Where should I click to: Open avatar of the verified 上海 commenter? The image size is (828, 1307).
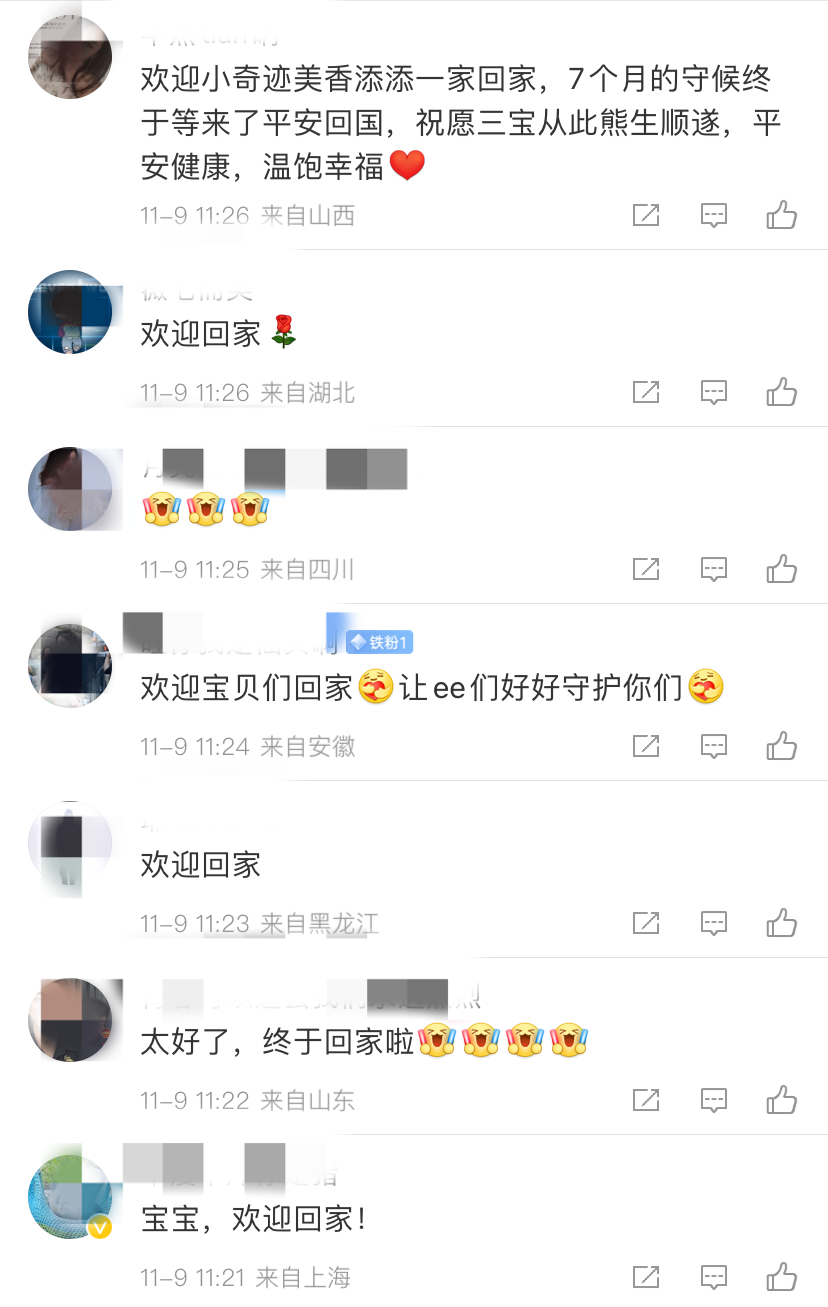[69, 1196]
